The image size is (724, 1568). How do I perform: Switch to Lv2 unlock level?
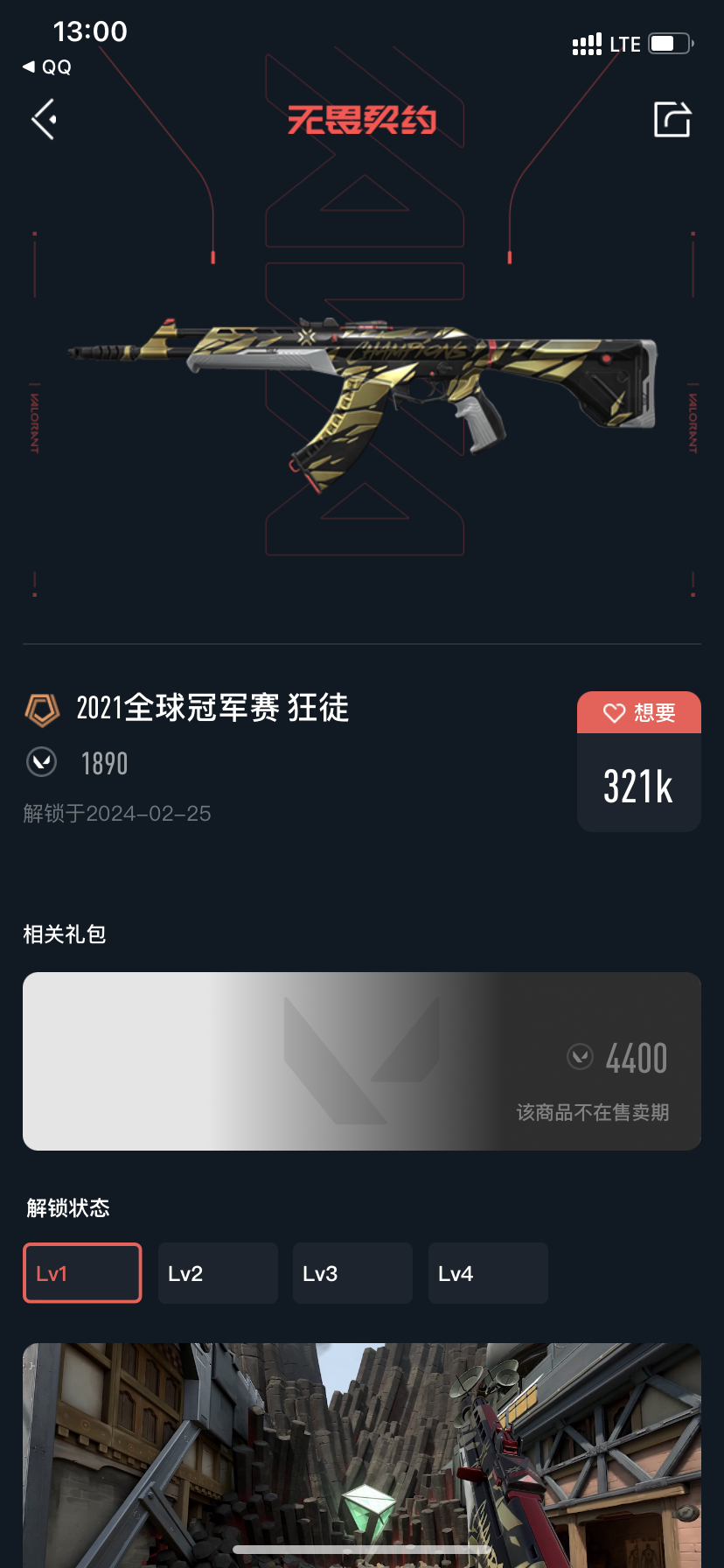[218, 1273]
